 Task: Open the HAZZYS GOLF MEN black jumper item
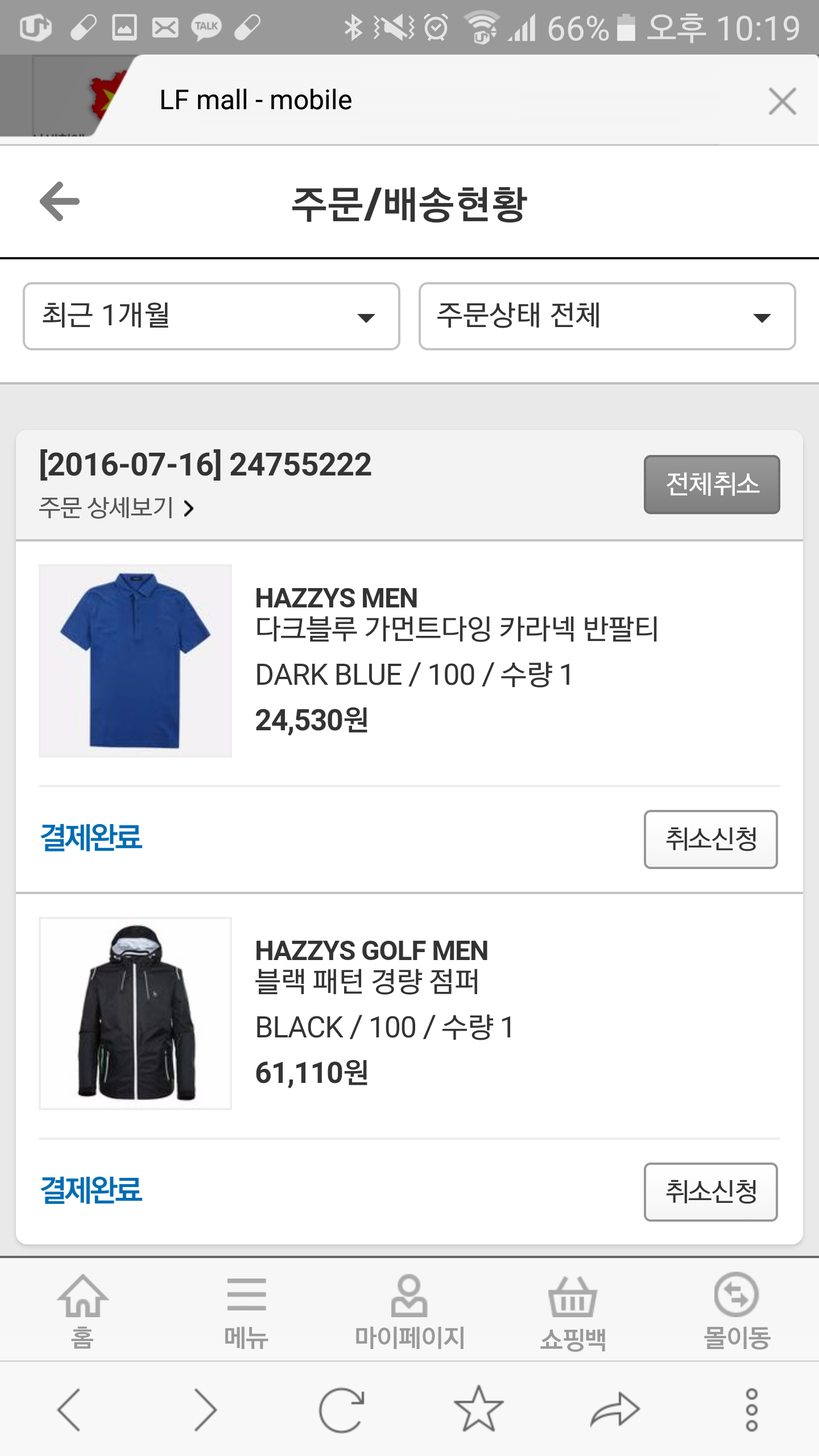(x=371, y=981)
